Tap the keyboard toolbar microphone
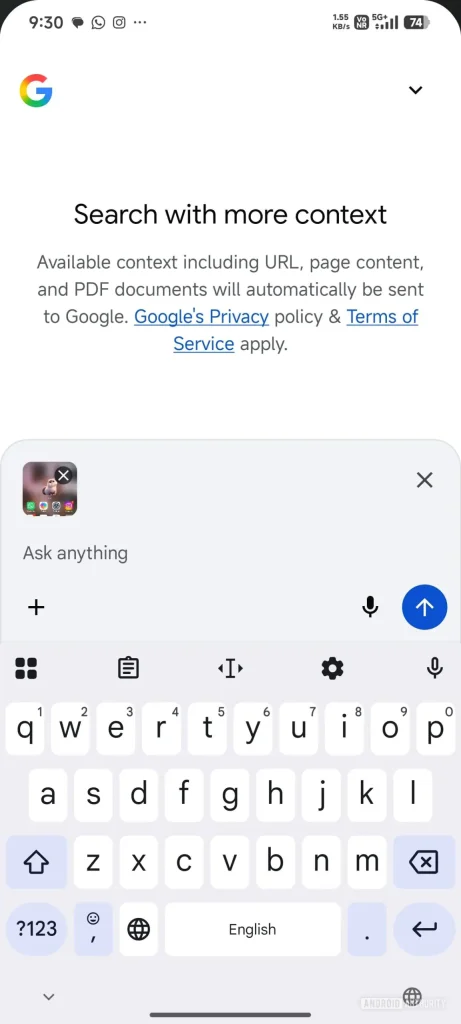This screenshot has width=461, height=1024. pyautogui.click(x=434, y=667)
